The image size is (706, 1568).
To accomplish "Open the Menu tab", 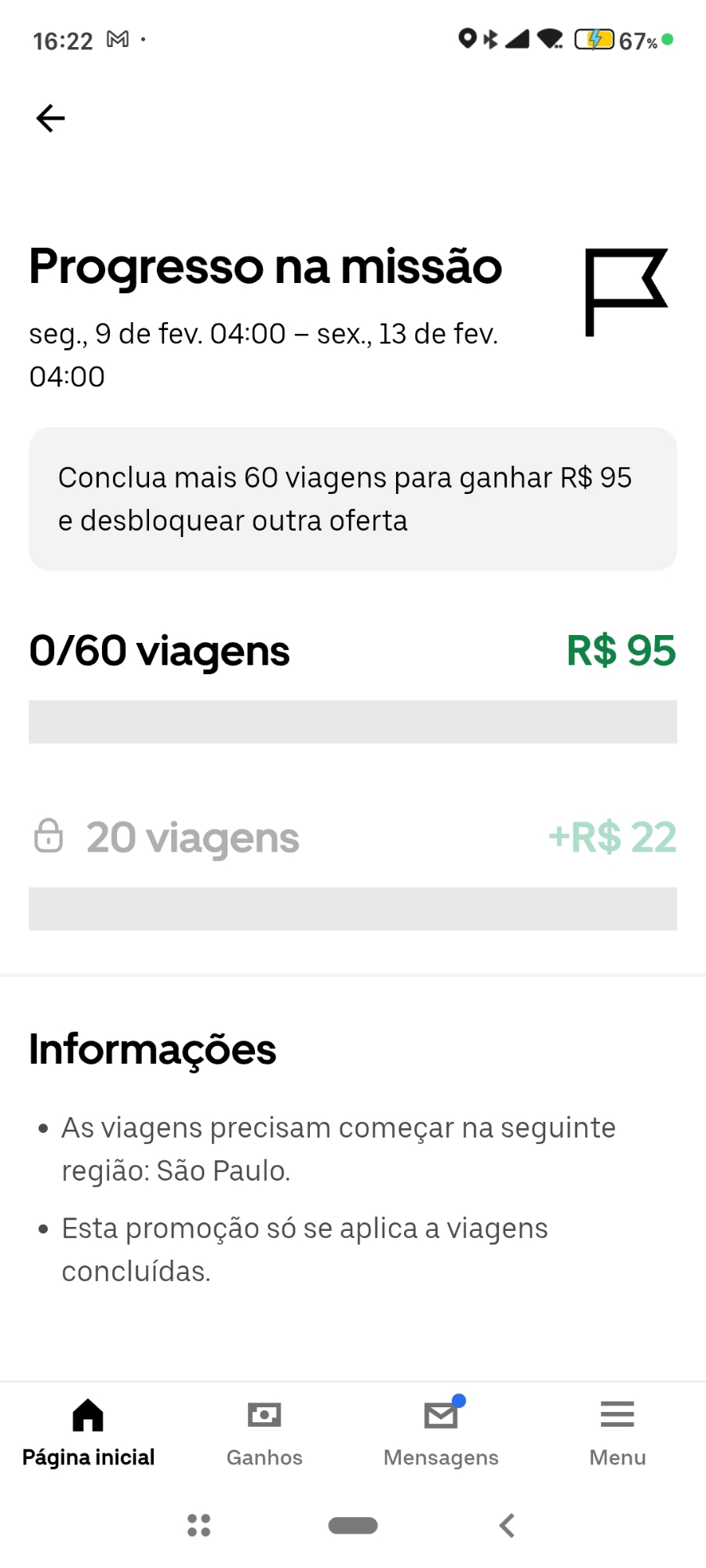I will point(617,1433).
